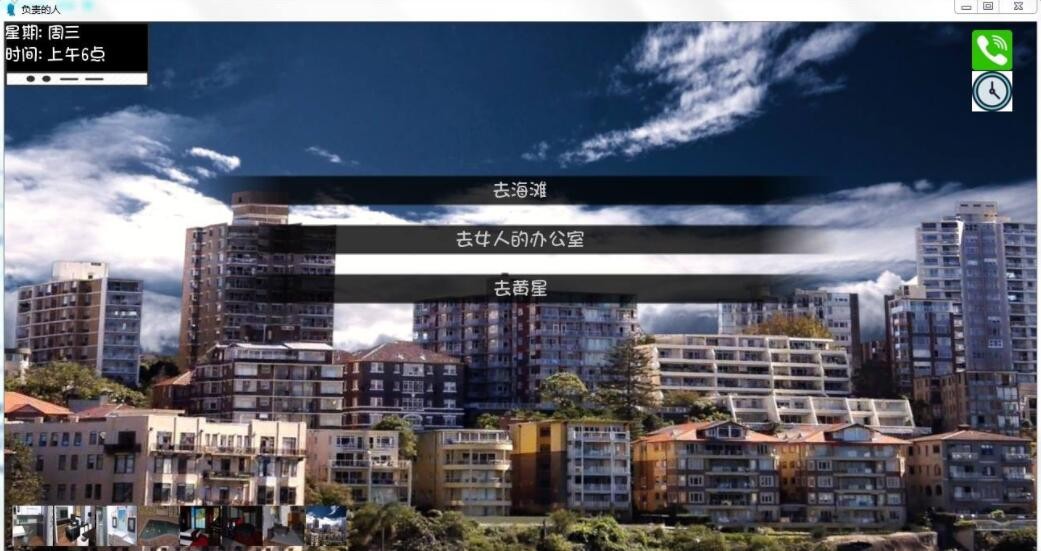Choose the 去海滩 option
The image size is (1041, 551).
tap(520, 190)
